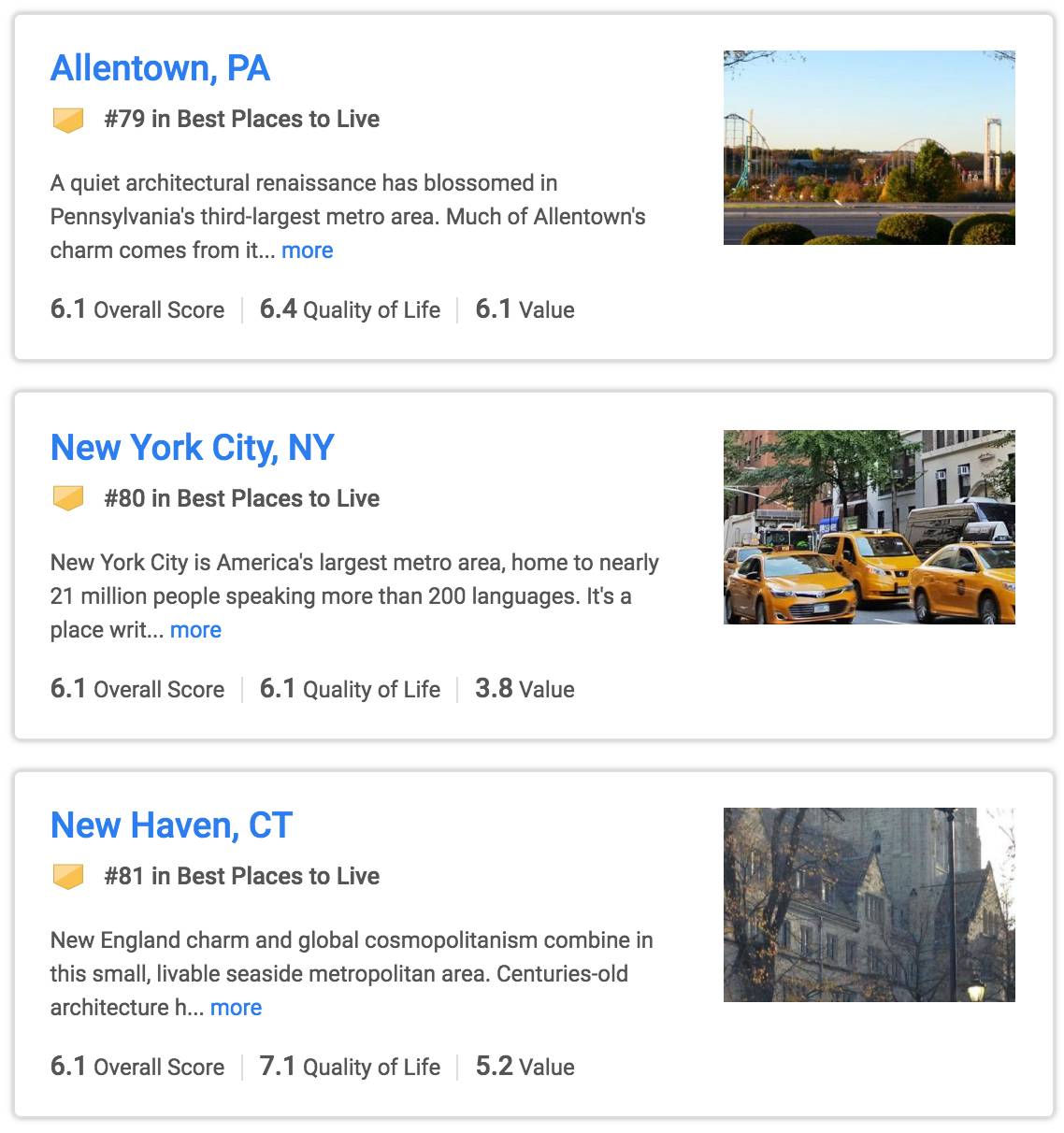Select the New Haven building photo
The width and height of the screenshot is (1064, 1133).
pos(869,905)
